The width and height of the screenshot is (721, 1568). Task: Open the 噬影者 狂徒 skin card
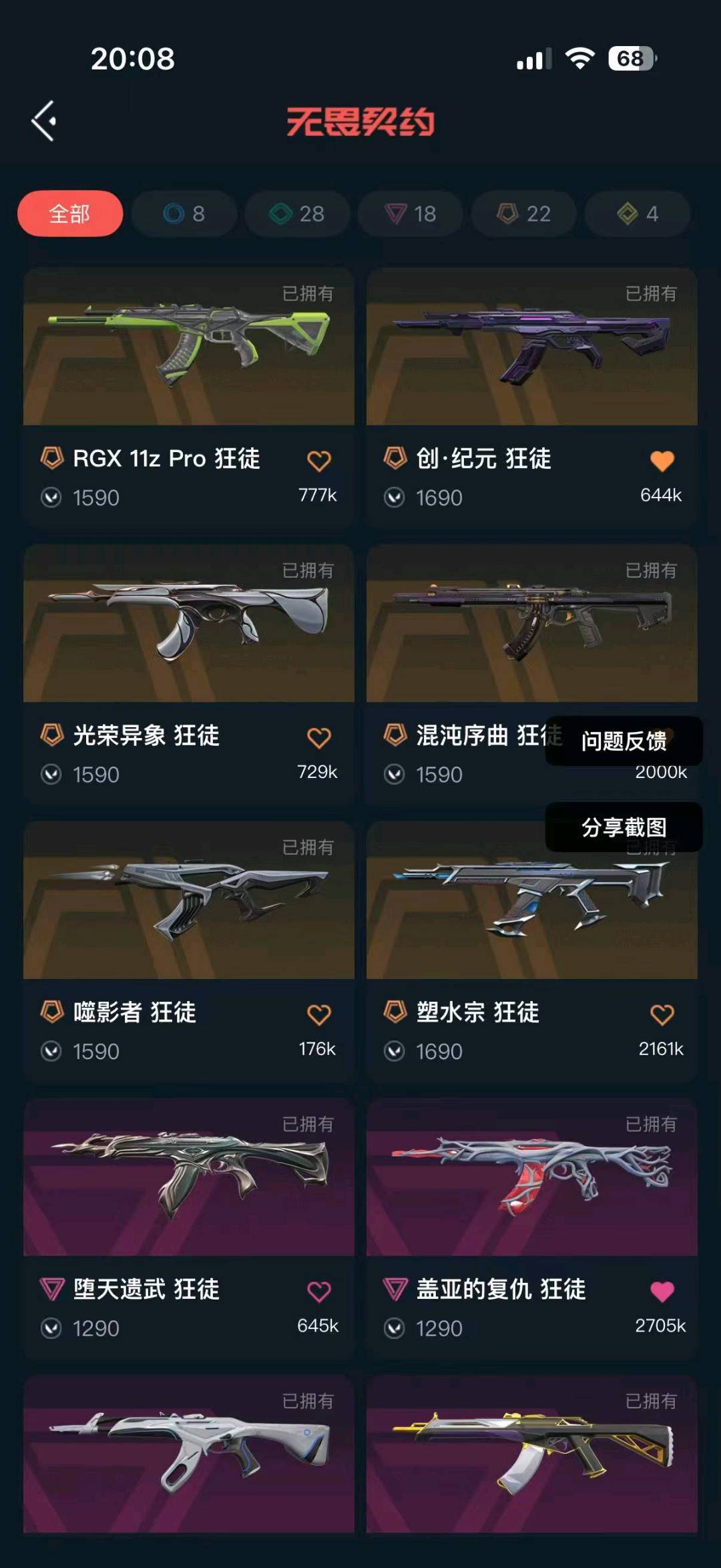tap(189, 902)
